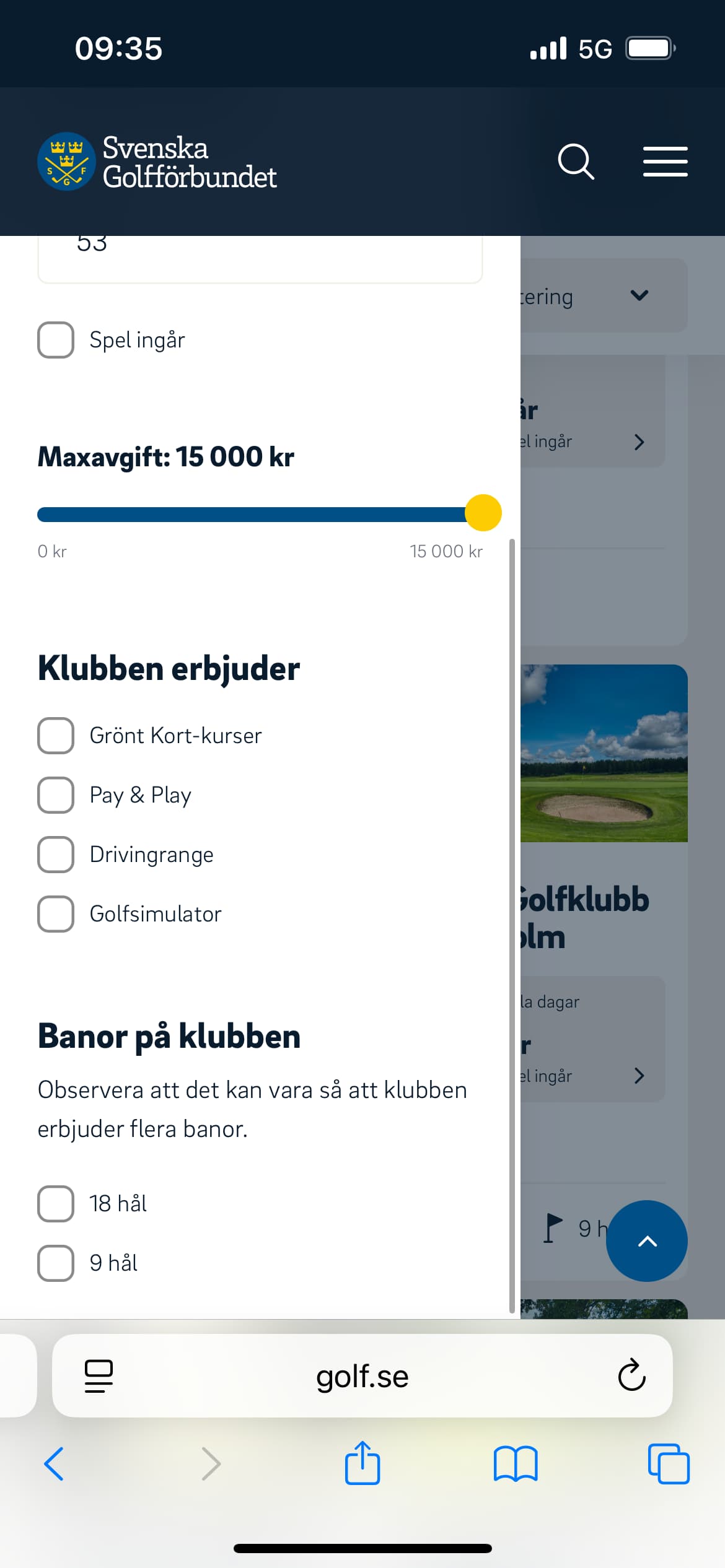Open Safari bookmarks
Image resolution: width=725 pixels, height=1568 pixels.
pyautogui.click(x=516, y=1464)
